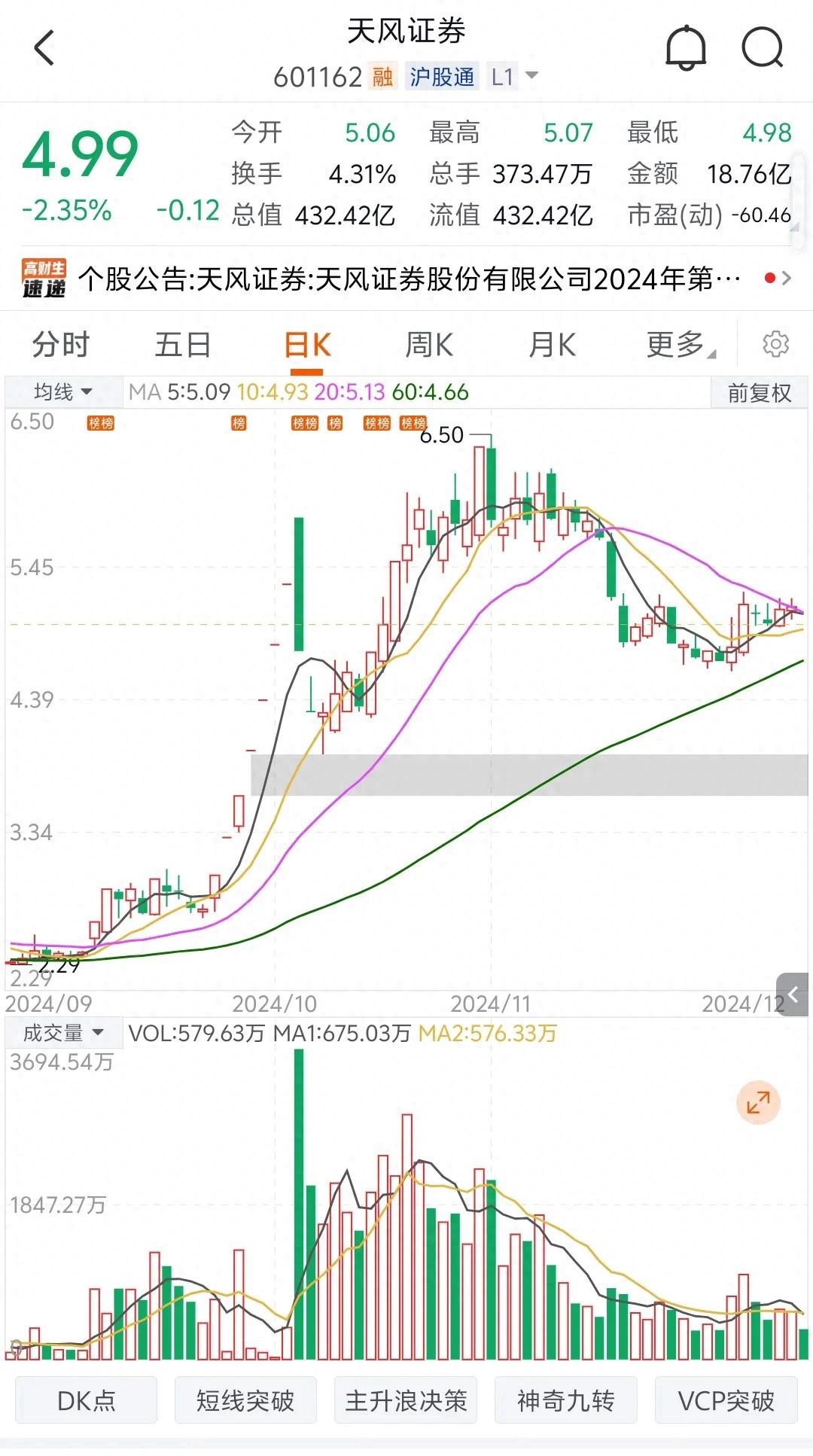Switch to the 周K chart tab
The image size is (813, 1456).
click(x=429, y=346)
